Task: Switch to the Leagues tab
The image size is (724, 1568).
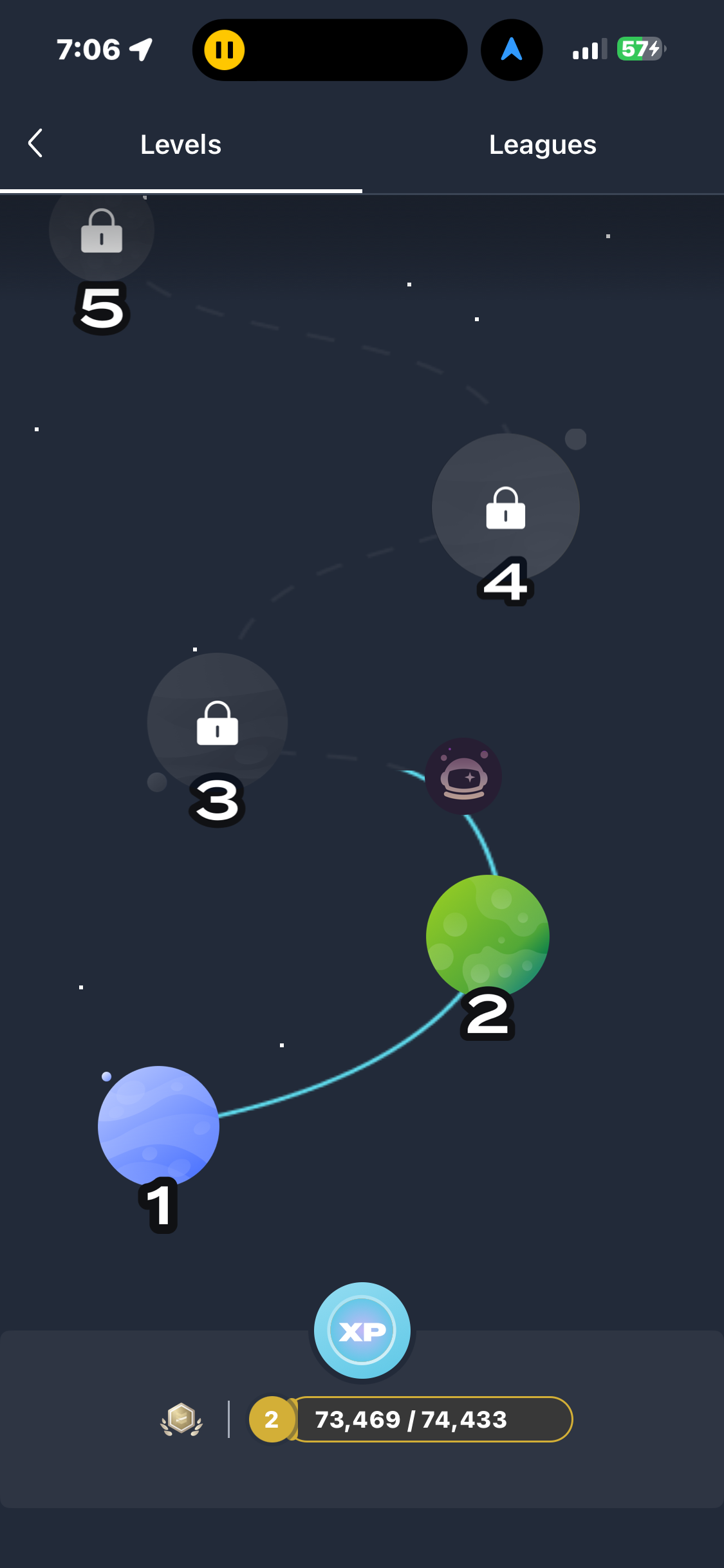Action: point(543,145)
